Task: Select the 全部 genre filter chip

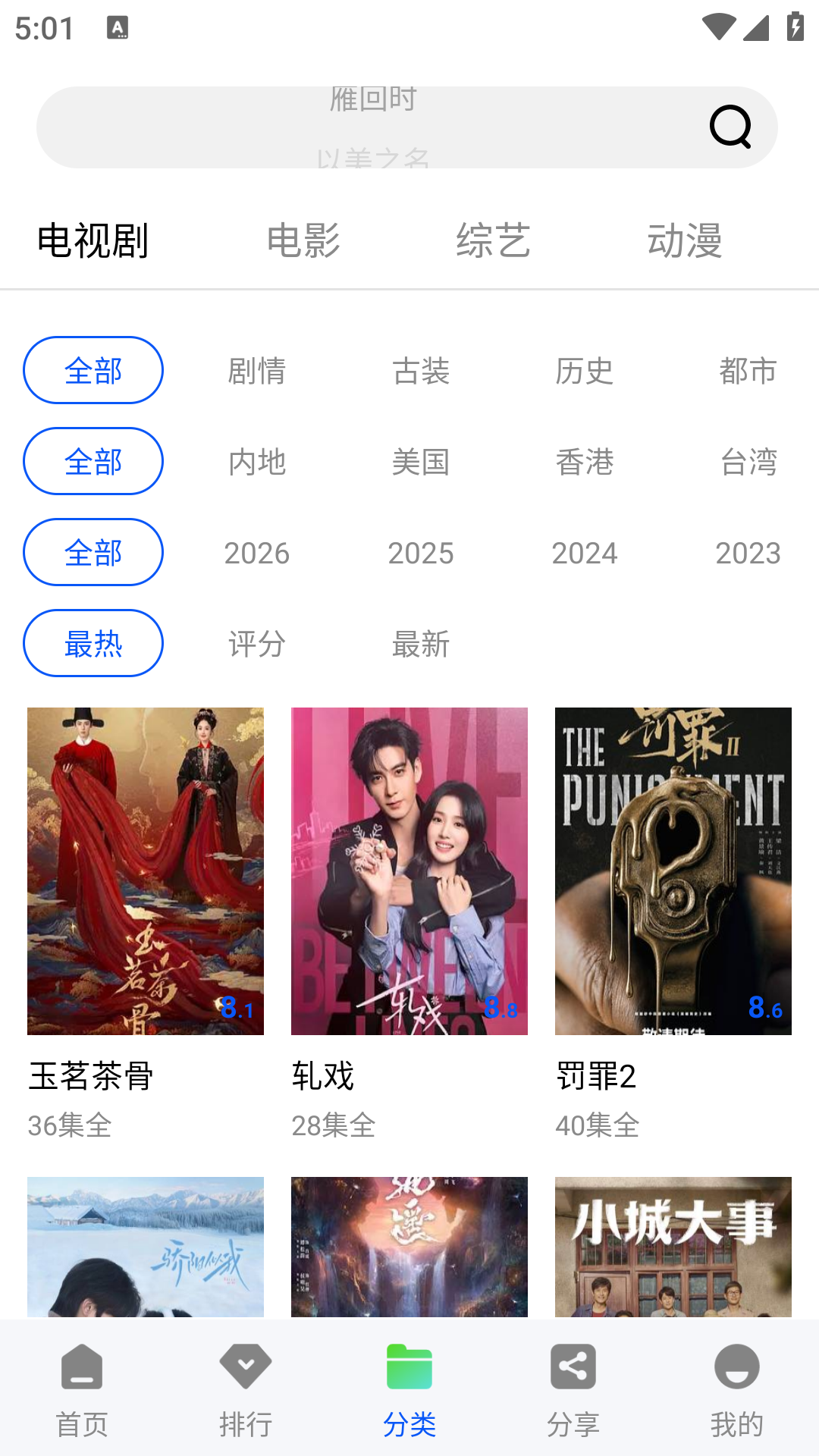Action: (x=93, y=370)
